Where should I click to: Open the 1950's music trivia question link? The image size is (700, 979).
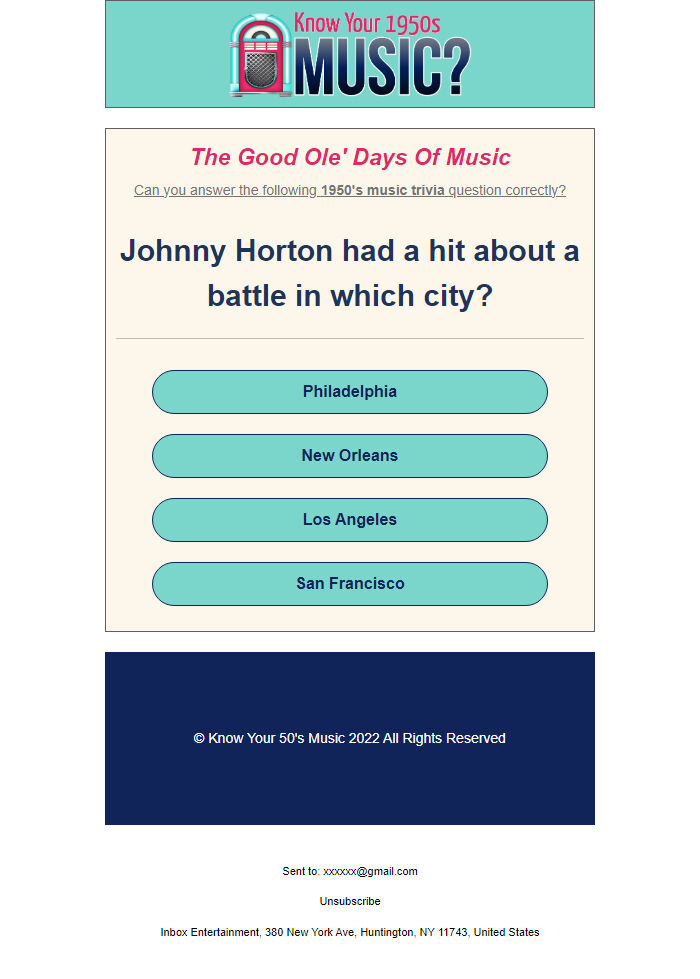[350, 190]
